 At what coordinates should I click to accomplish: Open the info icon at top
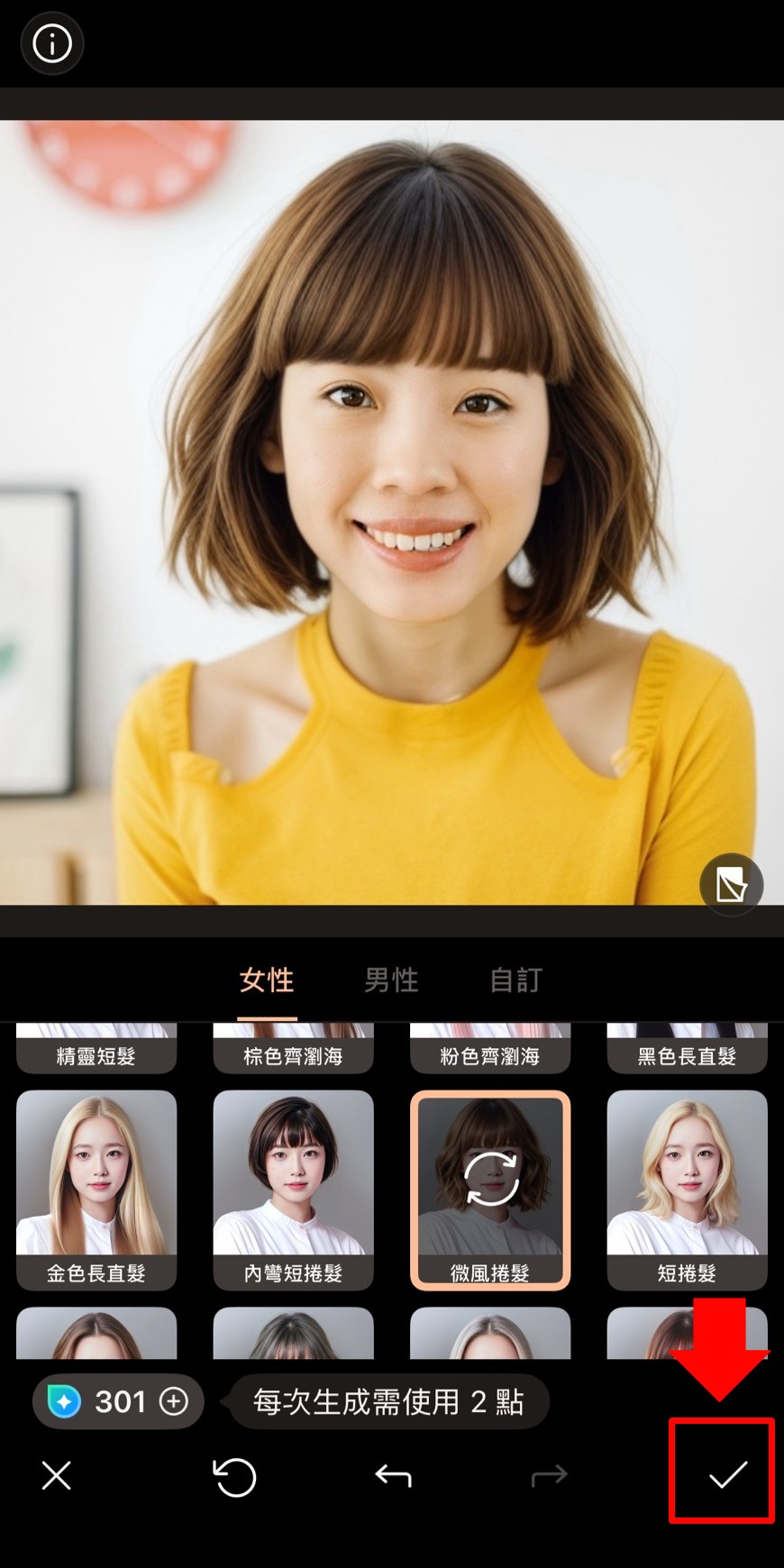[x=52, y=43]
